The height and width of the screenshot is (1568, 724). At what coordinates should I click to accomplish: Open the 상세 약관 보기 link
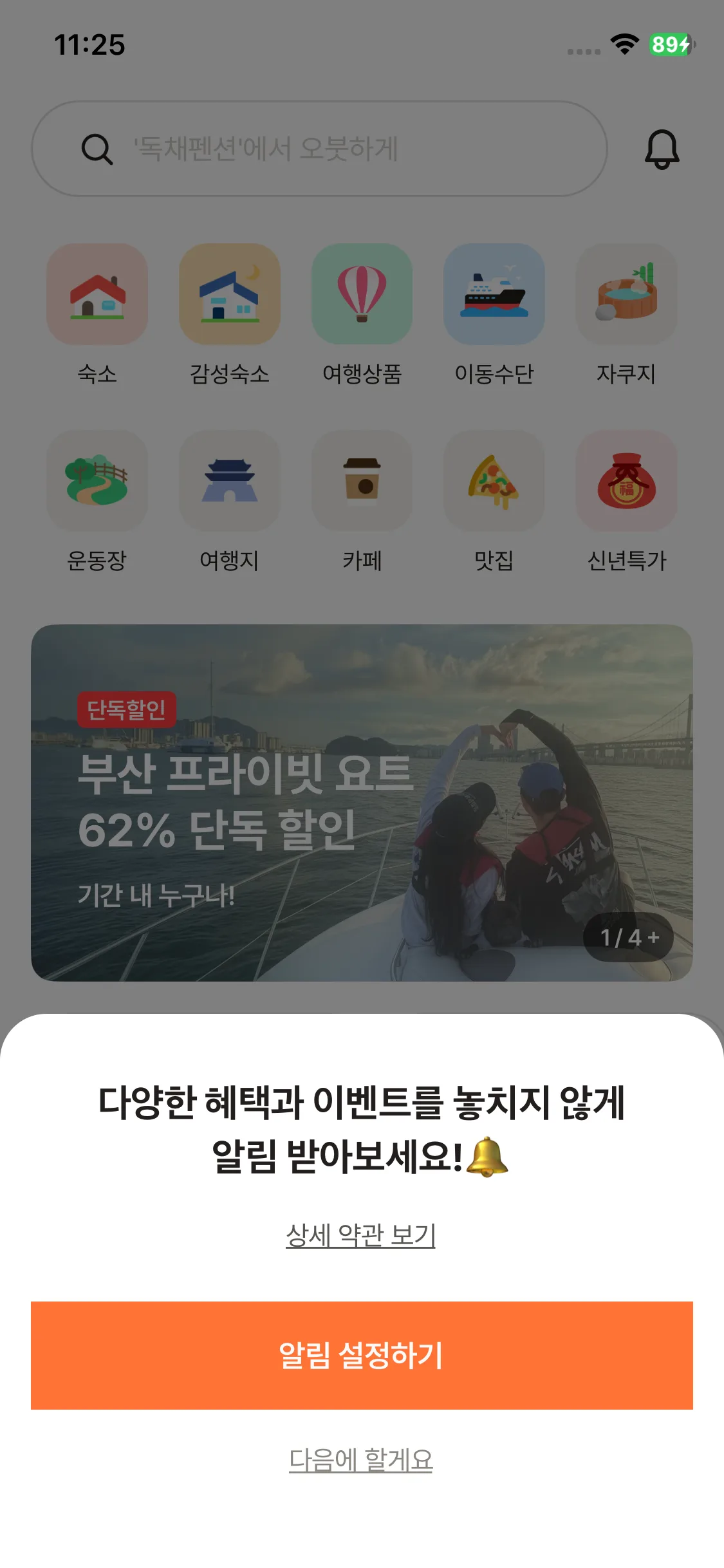(x=361, y=1235)
